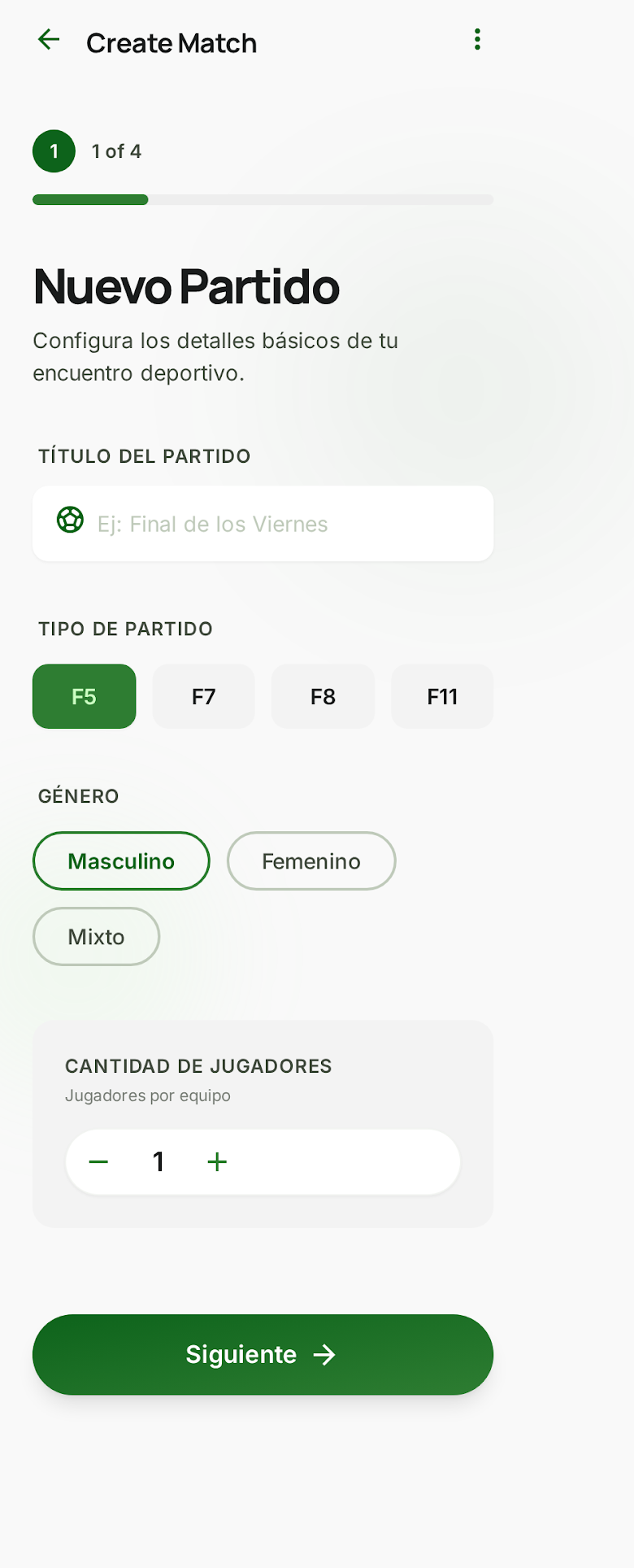Click the step progress bar
634x1568 pixels.
[263, 199]
